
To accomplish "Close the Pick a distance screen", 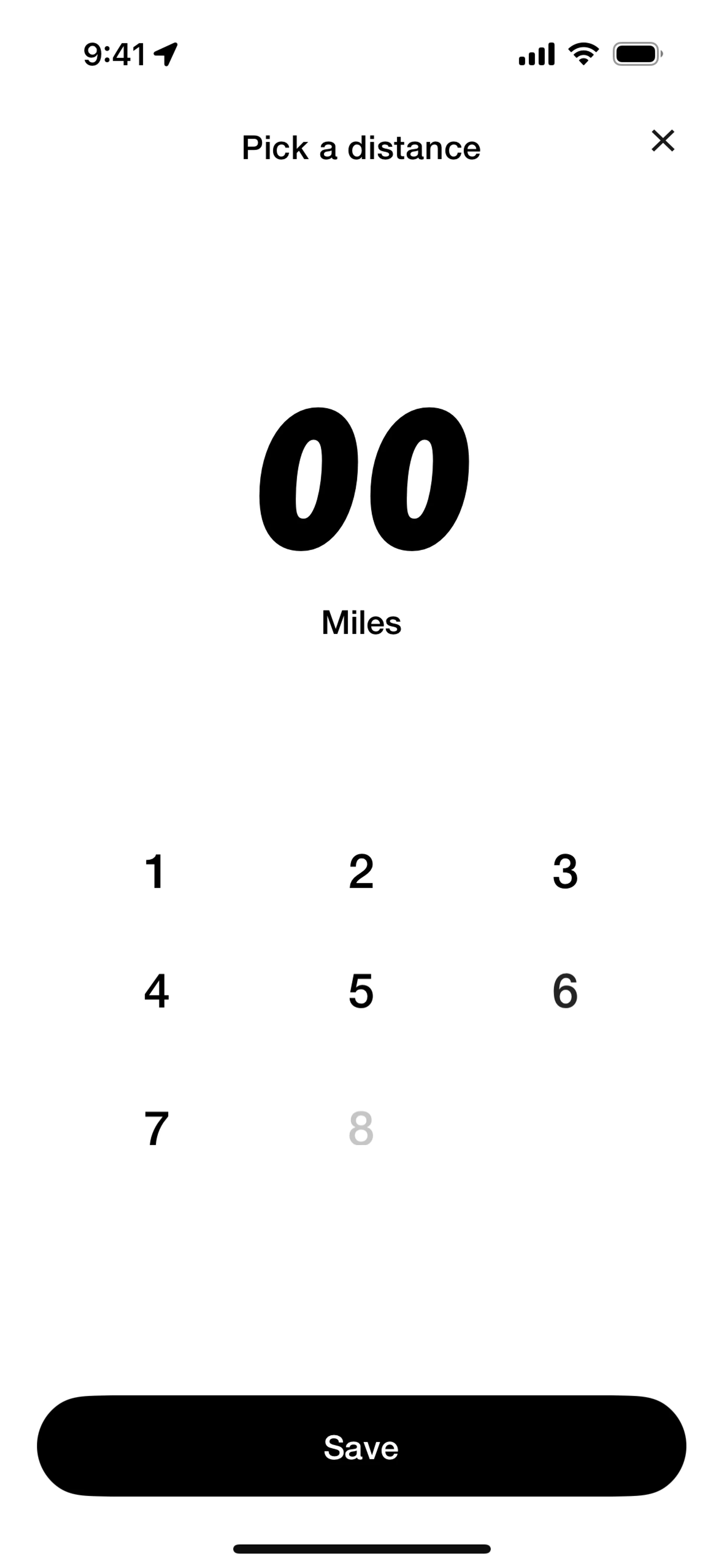I will coord(663,141).
